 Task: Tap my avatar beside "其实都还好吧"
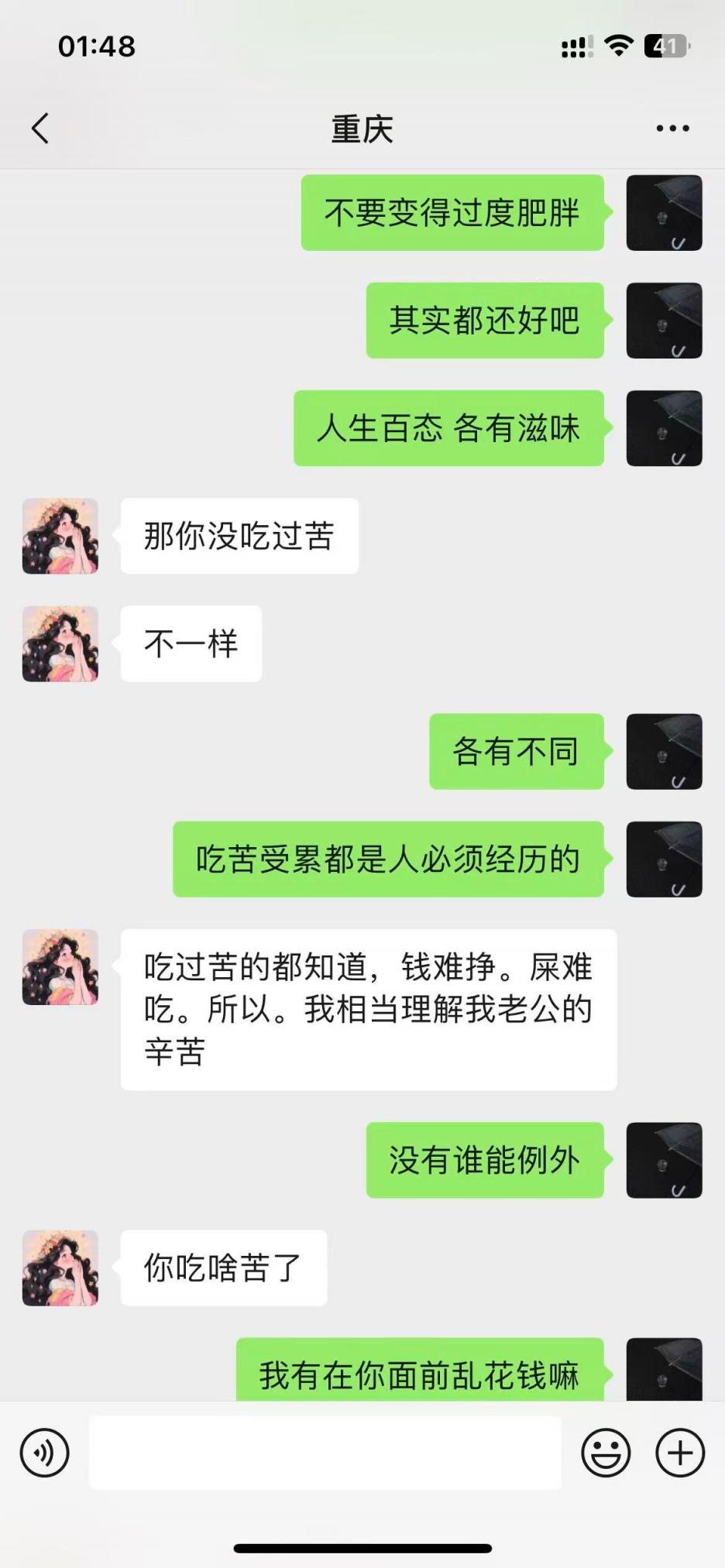pos(664,321)
